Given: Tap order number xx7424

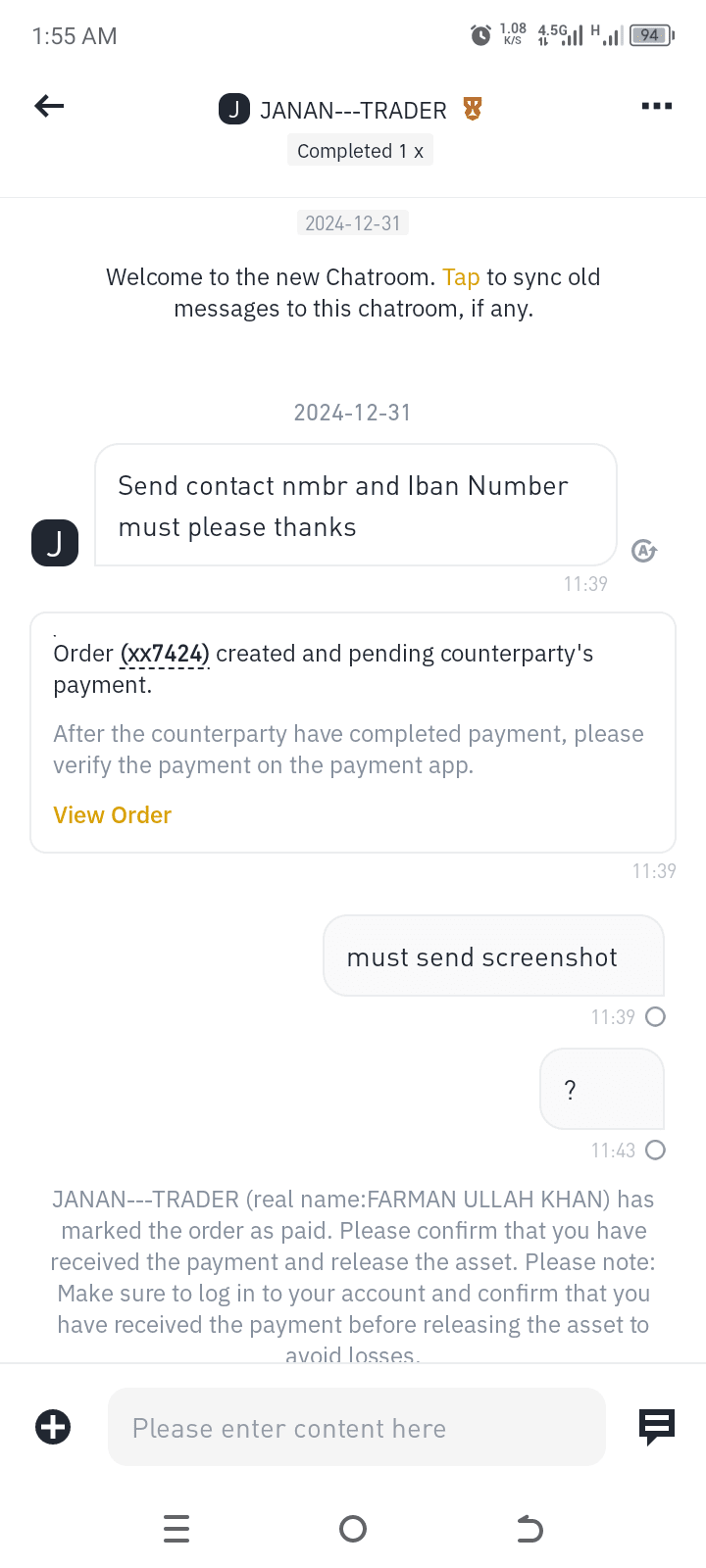Looking at the screenshot, I should coord(165,654).
